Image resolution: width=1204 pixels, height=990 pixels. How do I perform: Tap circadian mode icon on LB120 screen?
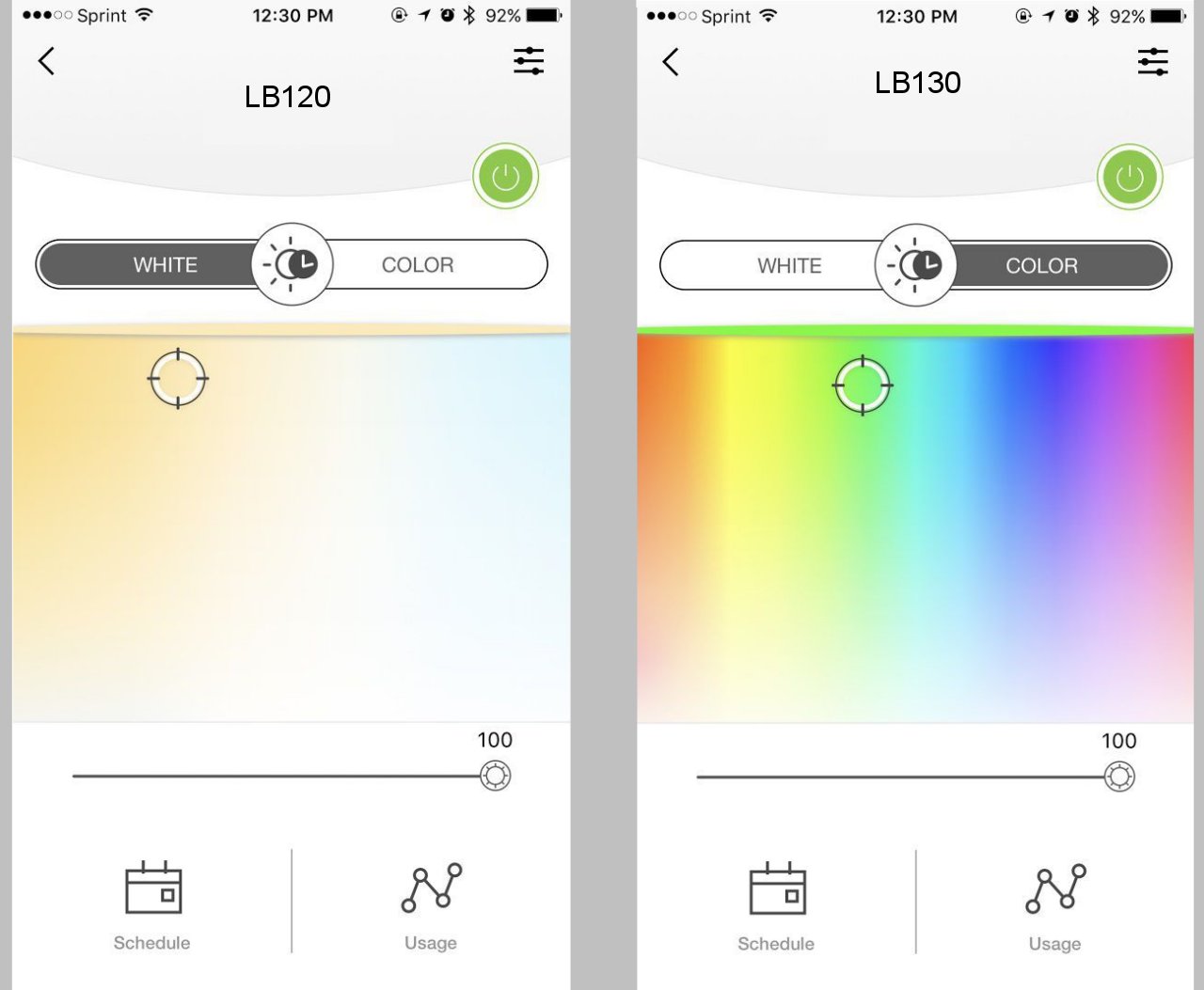tap(292, 264)
